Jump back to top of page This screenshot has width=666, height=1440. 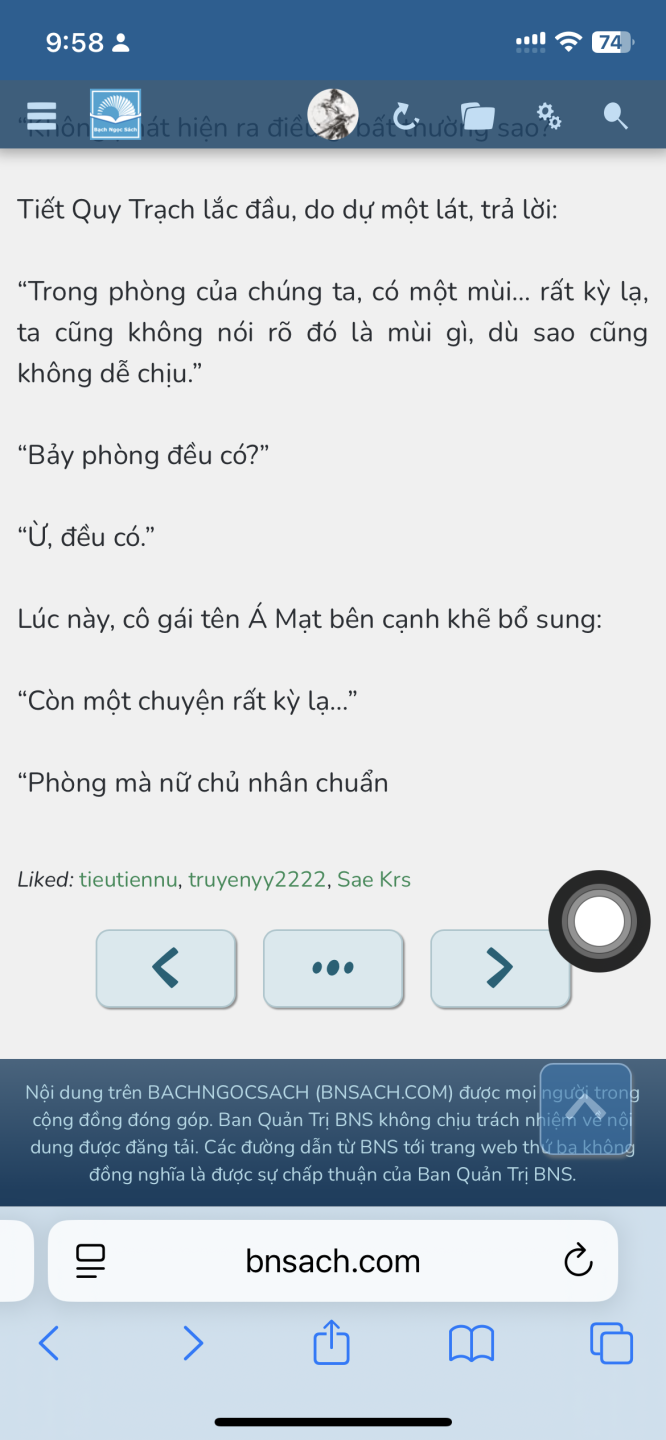[x=585, y=1109]
